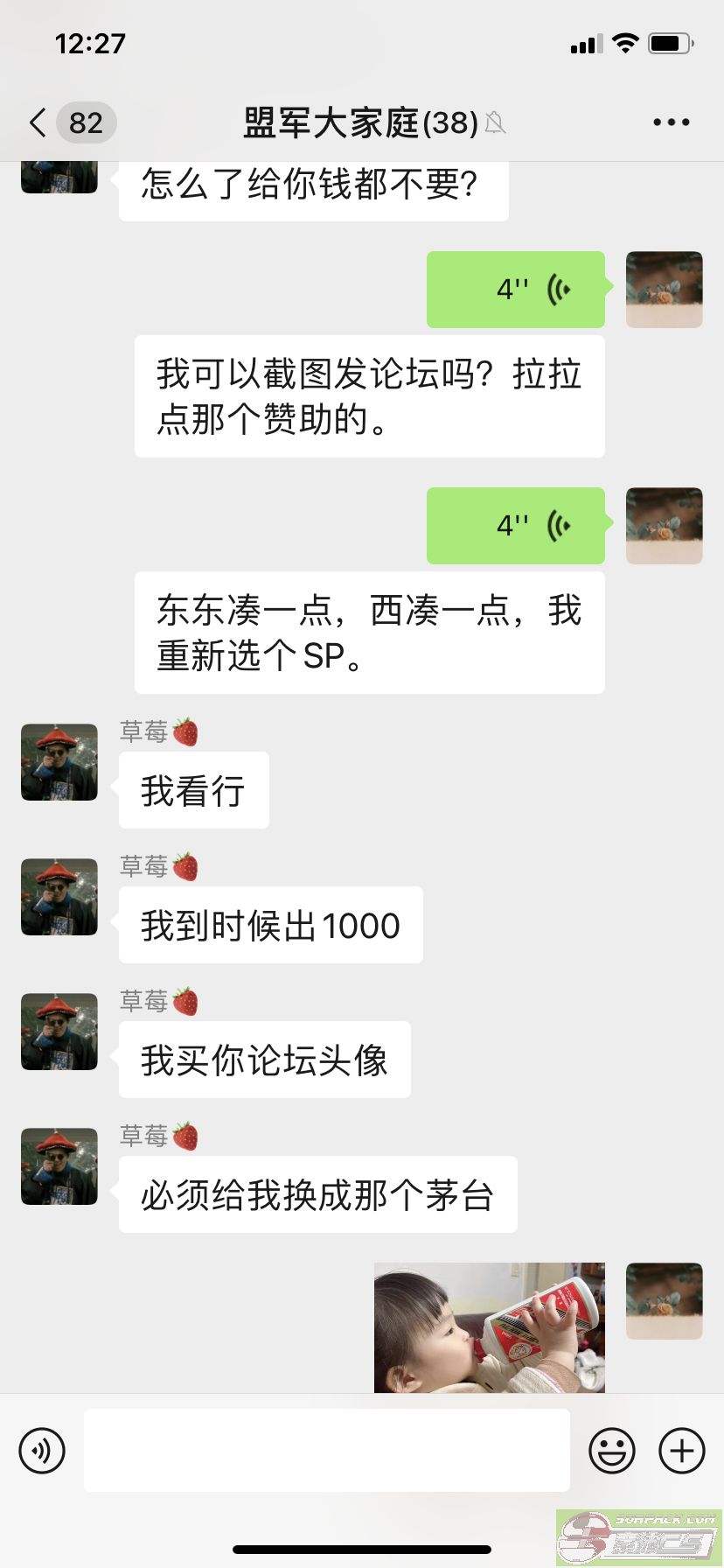
Task: Open the group chat details menu
Action: (672, 122)
